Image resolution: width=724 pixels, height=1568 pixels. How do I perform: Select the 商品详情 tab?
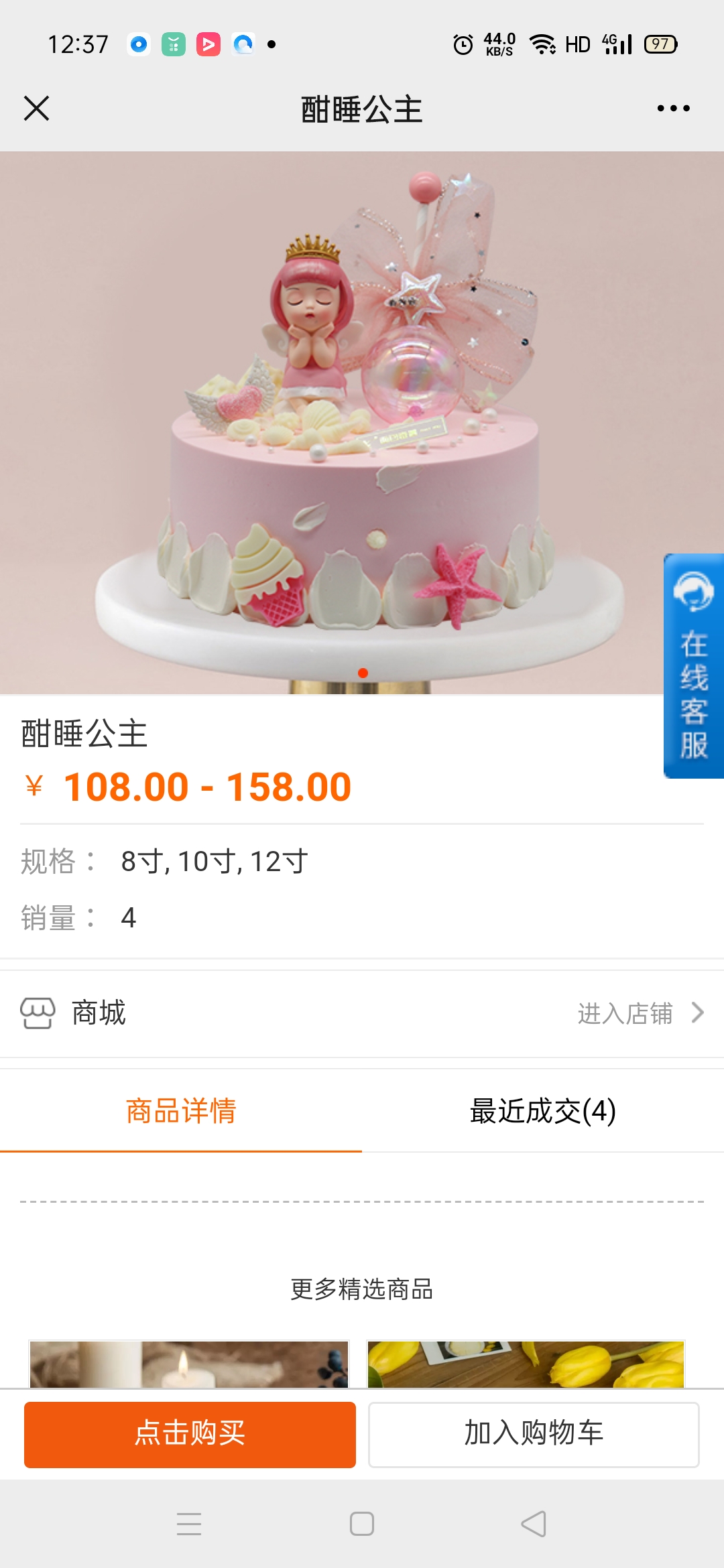pos(181,1111)
